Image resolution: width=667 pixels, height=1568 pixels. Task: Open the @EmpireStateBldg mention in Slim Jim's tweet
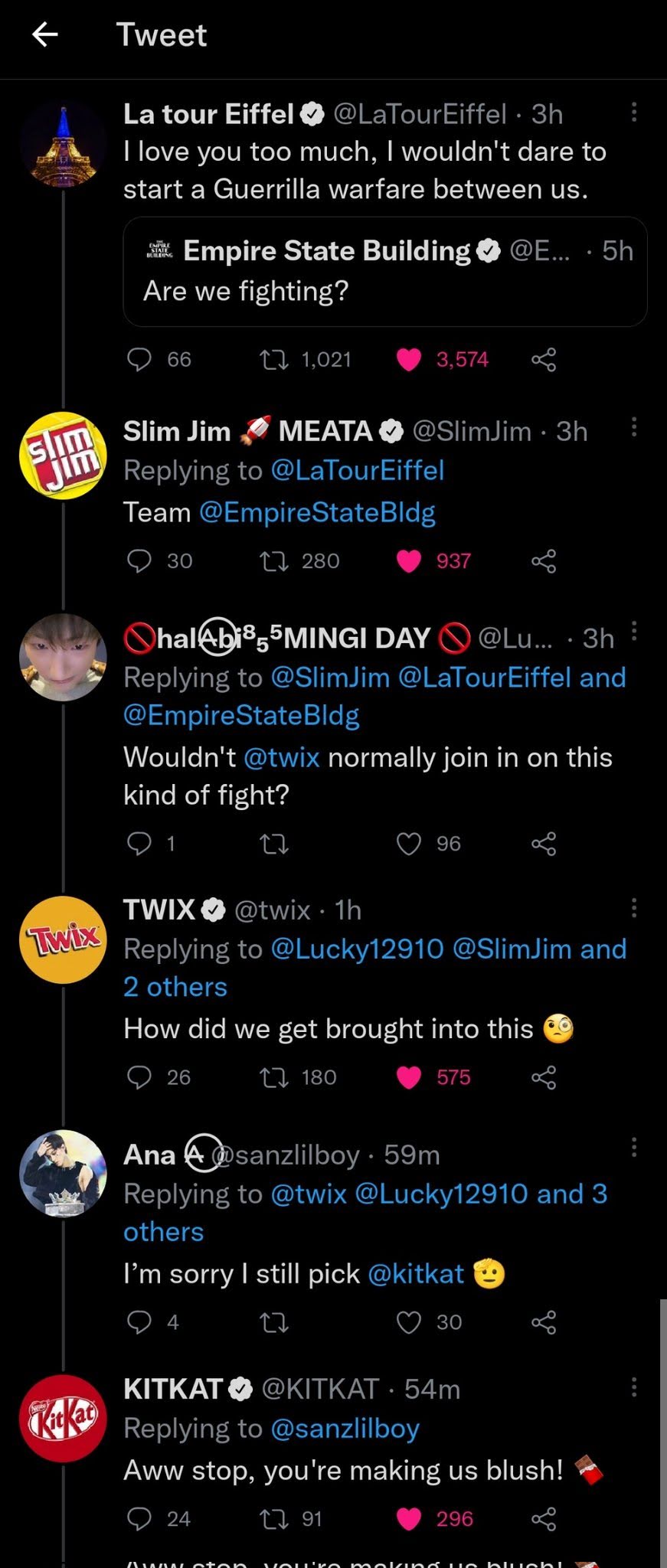(317, 512)
